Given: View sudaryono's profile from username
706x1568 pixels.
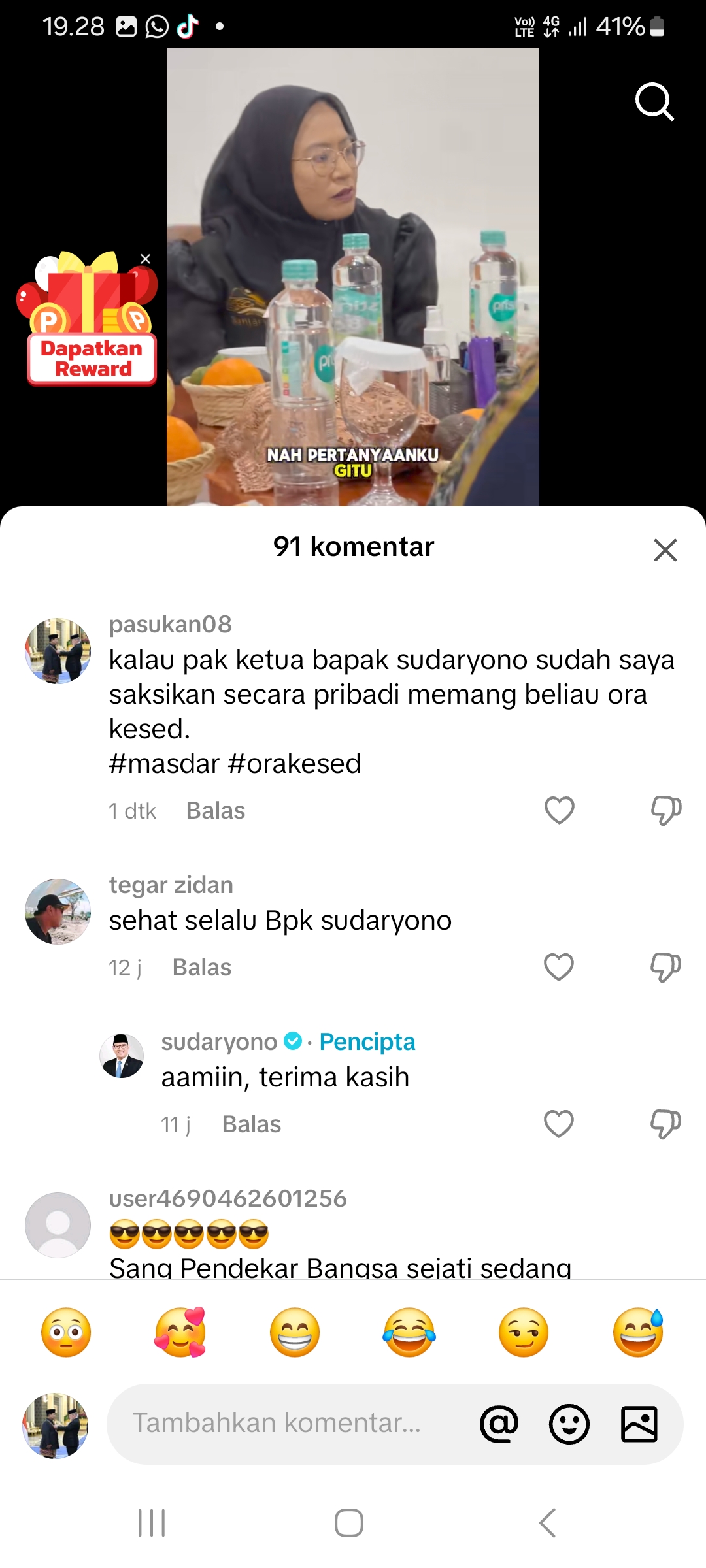Looking at the screenshot, I should point(220,1041).
